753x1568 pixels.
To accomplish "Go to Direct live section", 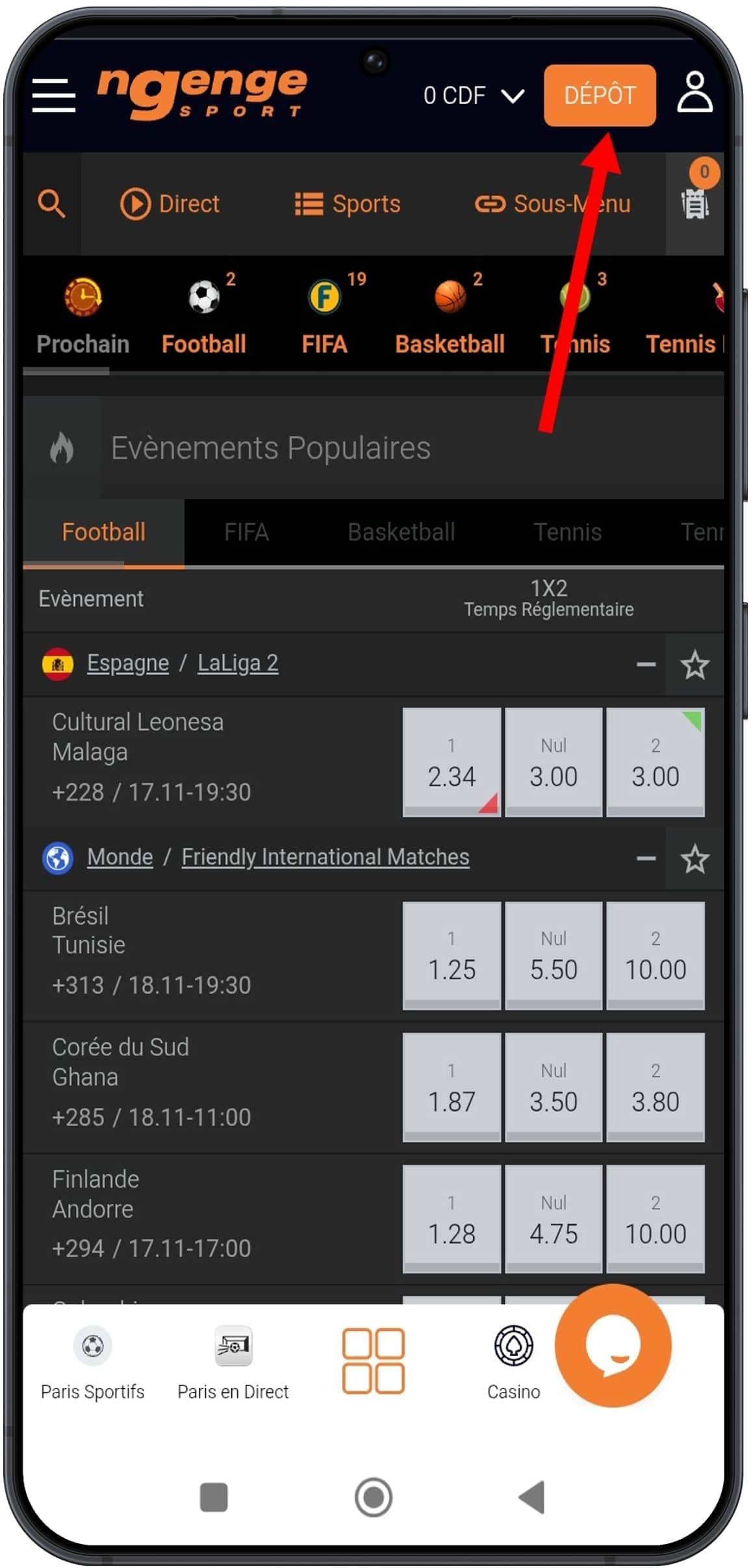I will pyautogui.click(x=170, y=204).
